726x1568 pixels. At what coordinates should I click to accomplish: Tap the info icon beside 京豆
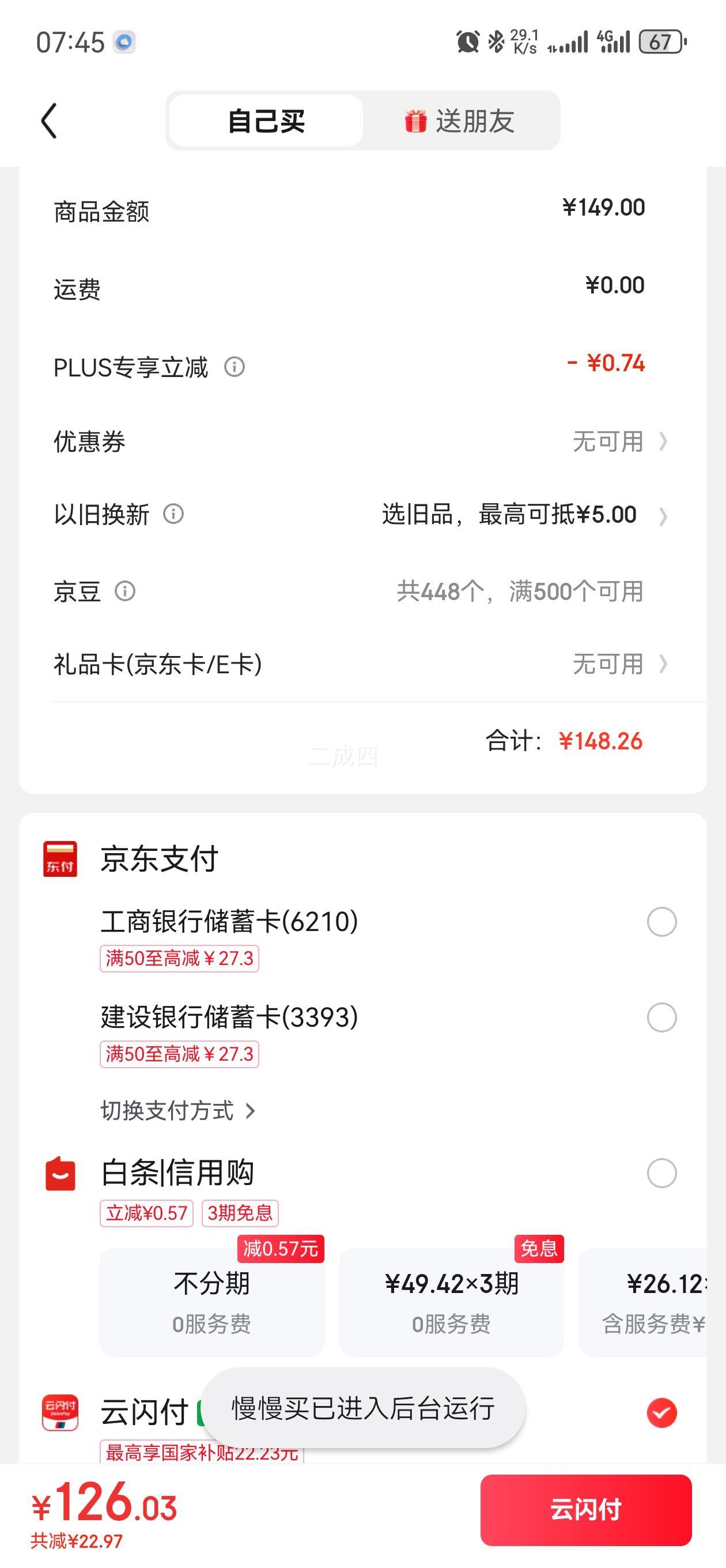pos(126,591)
